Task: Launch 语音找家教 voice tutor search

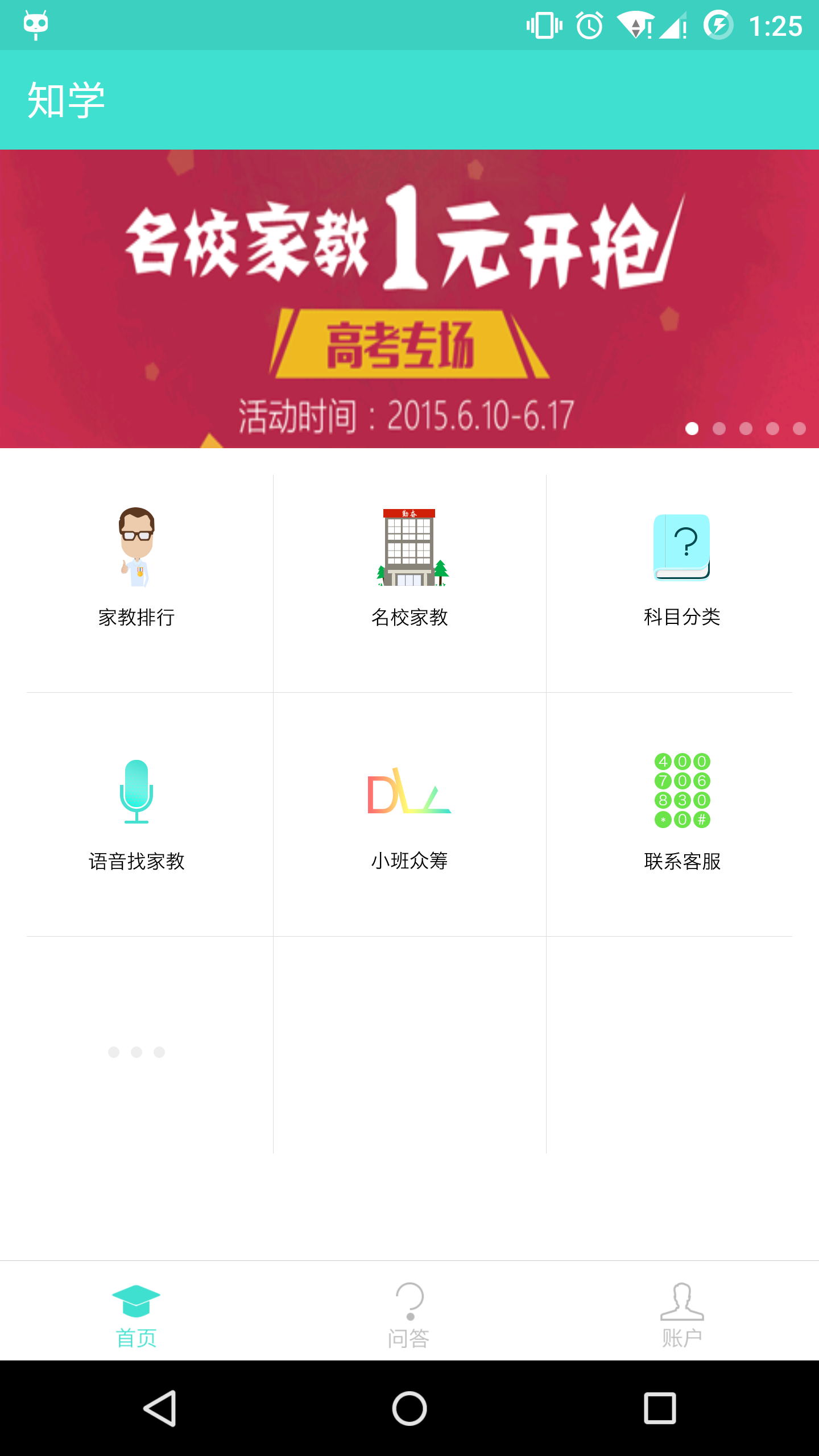Action: coord(136,813)
